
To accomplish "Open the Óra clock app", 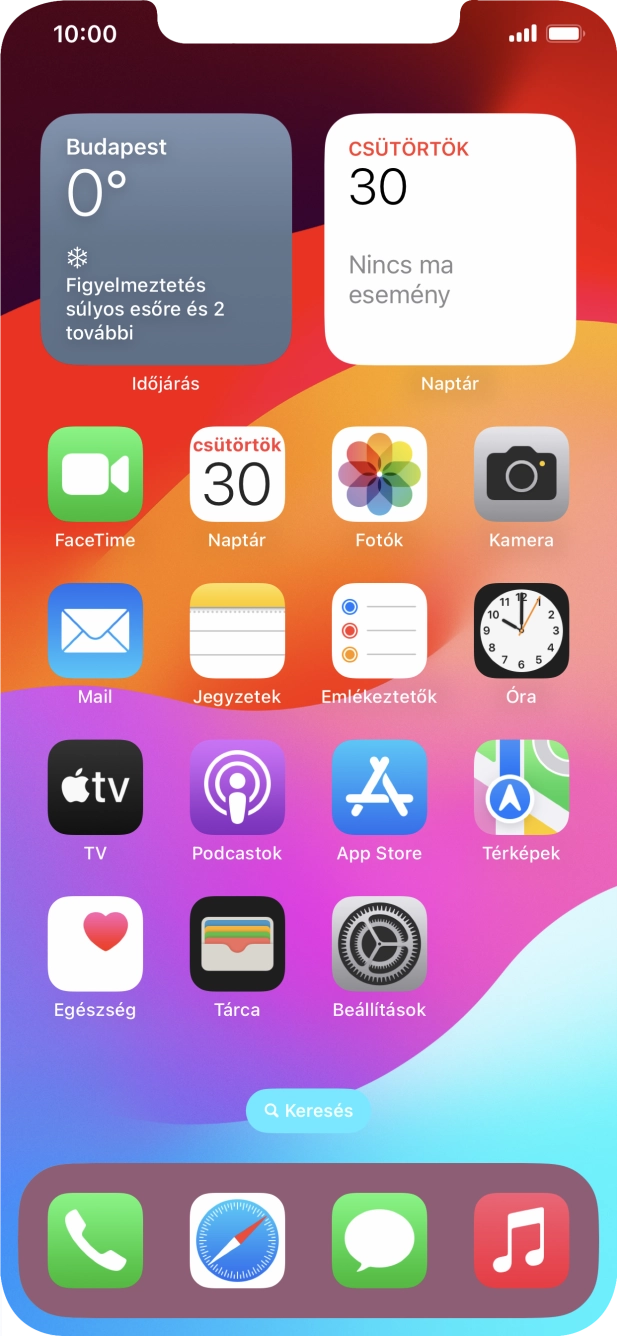I will point(521,631).
